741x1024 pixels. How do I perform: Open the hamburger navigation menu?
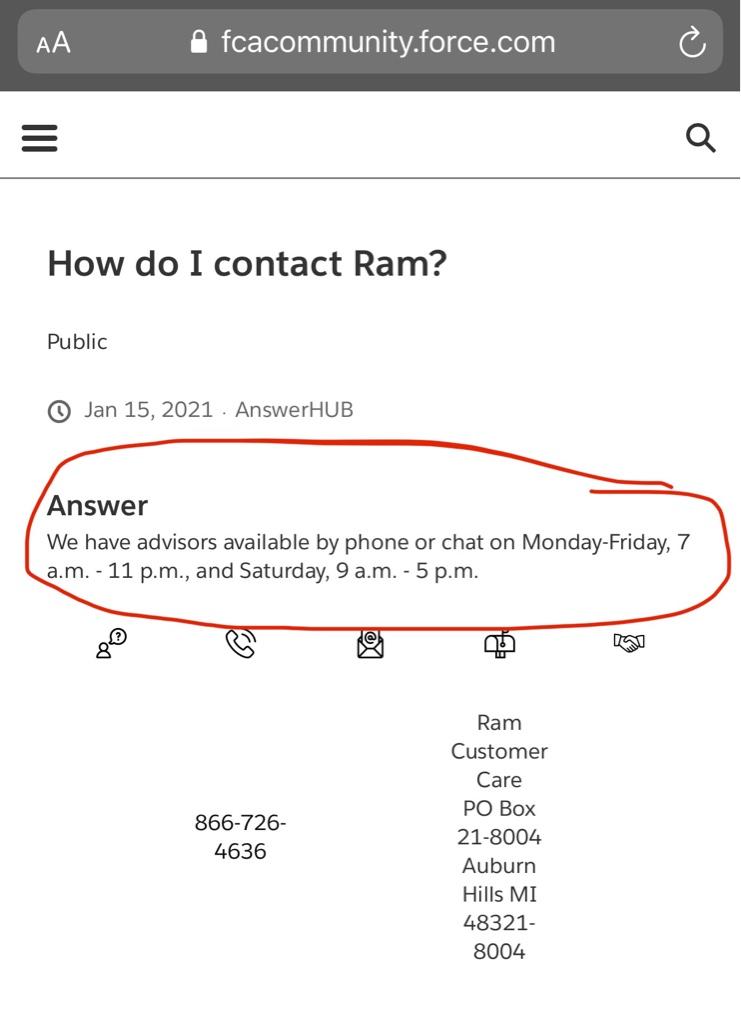pos(40,138)
